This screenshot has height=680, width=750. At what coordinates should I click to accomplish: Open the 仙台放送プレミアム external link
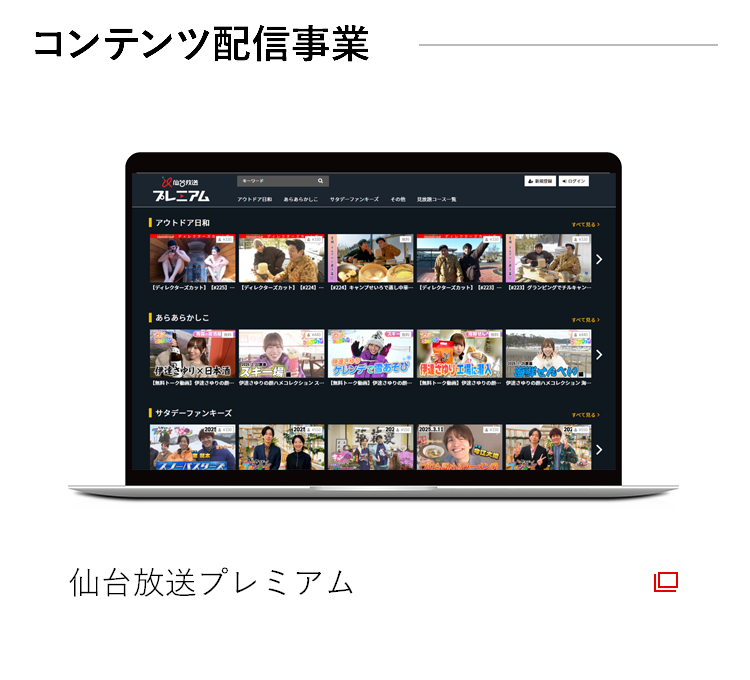pyautogui.click(x=666, y=581)
